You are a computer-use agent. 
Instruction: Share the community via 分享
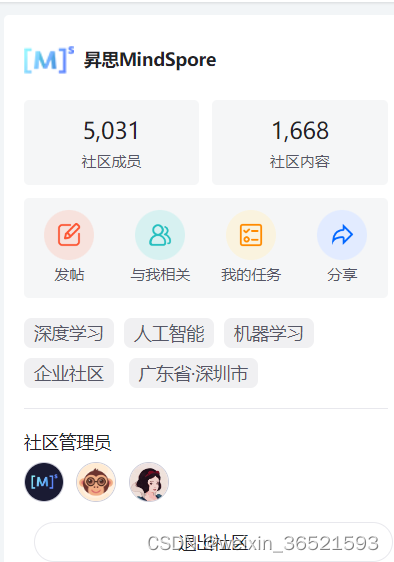coord(342,246)
